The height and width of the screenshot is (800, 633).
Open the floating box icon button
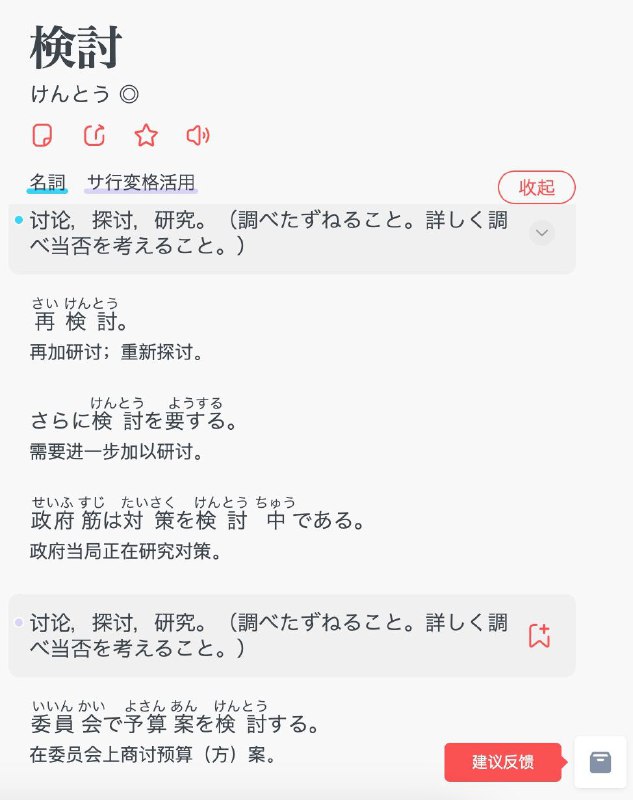(x=600, y=763)
